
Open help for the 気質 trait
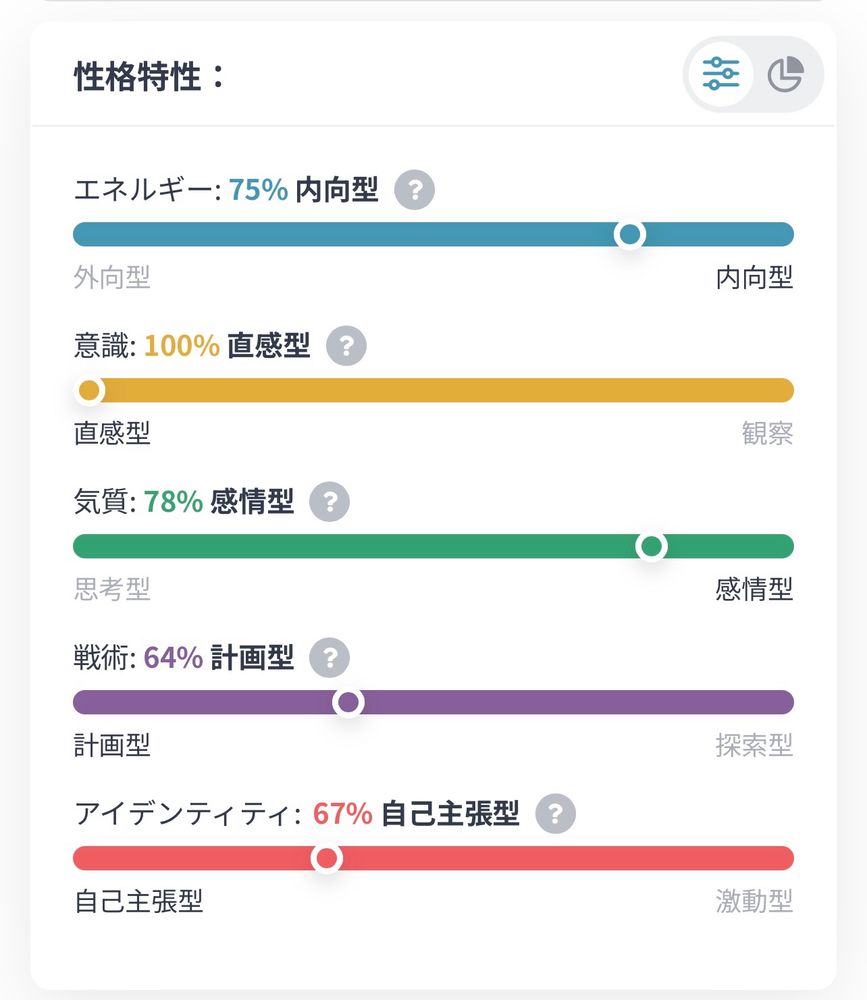330,502
